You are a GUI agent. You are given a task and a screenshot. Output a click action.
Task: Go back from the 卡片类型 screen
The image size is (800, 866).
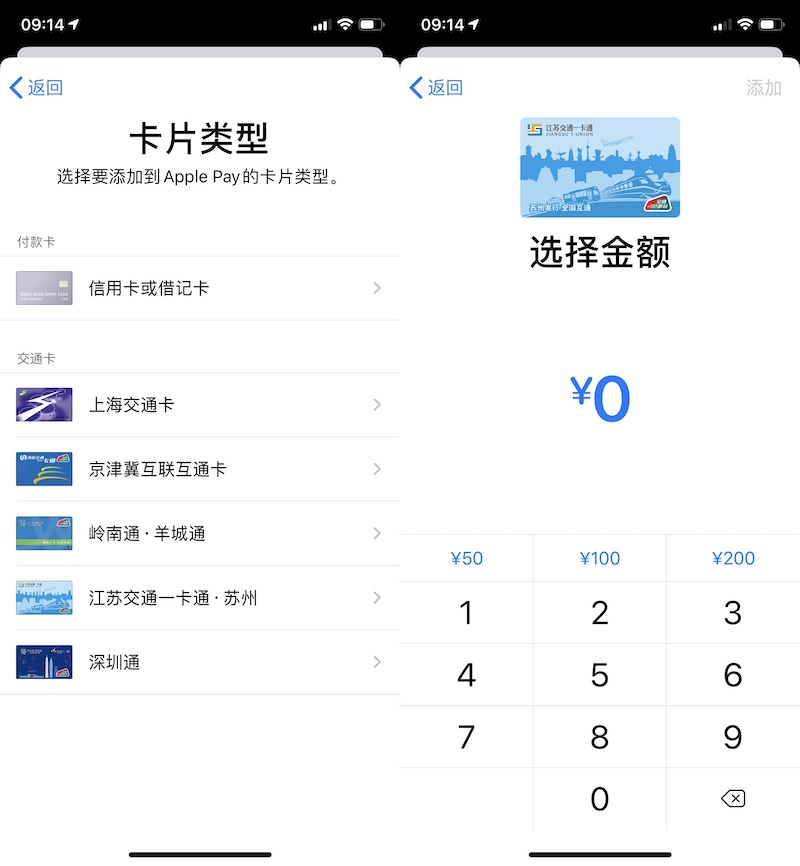(x=36, y=88)
